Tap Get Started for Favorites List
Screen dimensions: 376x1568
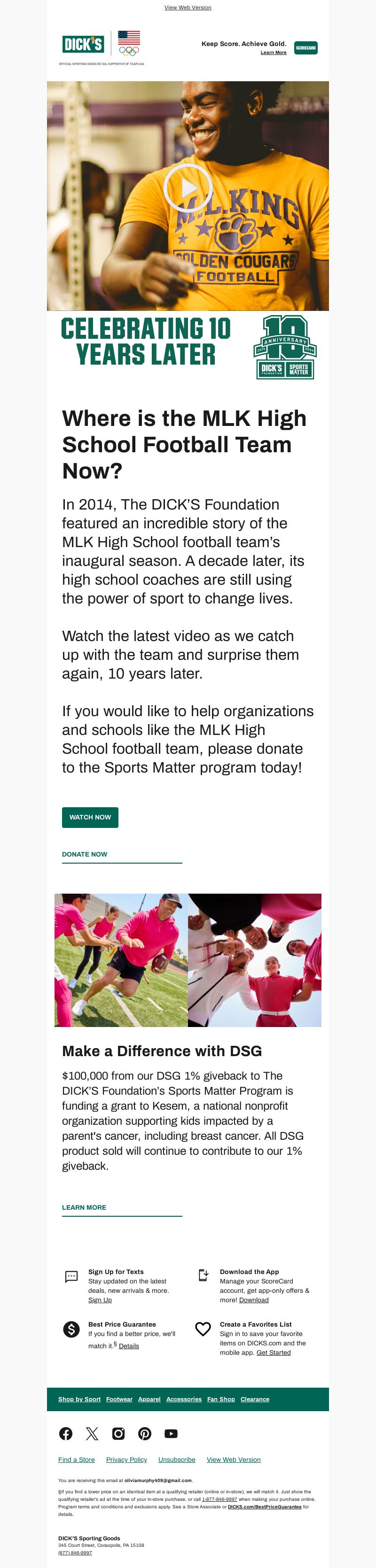pyautogui.click(x=273, y=1352)
